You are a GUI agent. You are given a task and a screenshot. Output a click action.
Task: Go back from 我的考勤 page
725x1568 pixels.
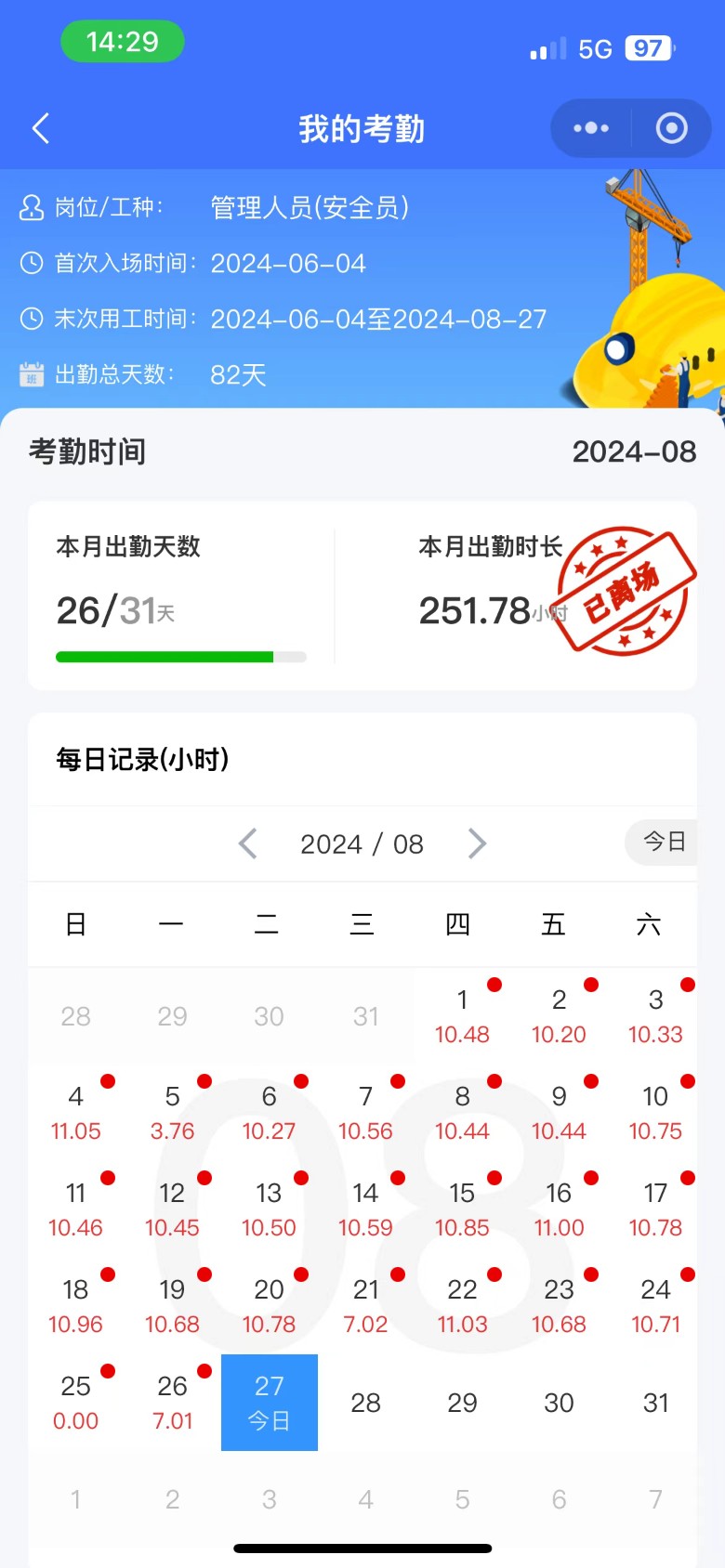click(x=41, y=128)
